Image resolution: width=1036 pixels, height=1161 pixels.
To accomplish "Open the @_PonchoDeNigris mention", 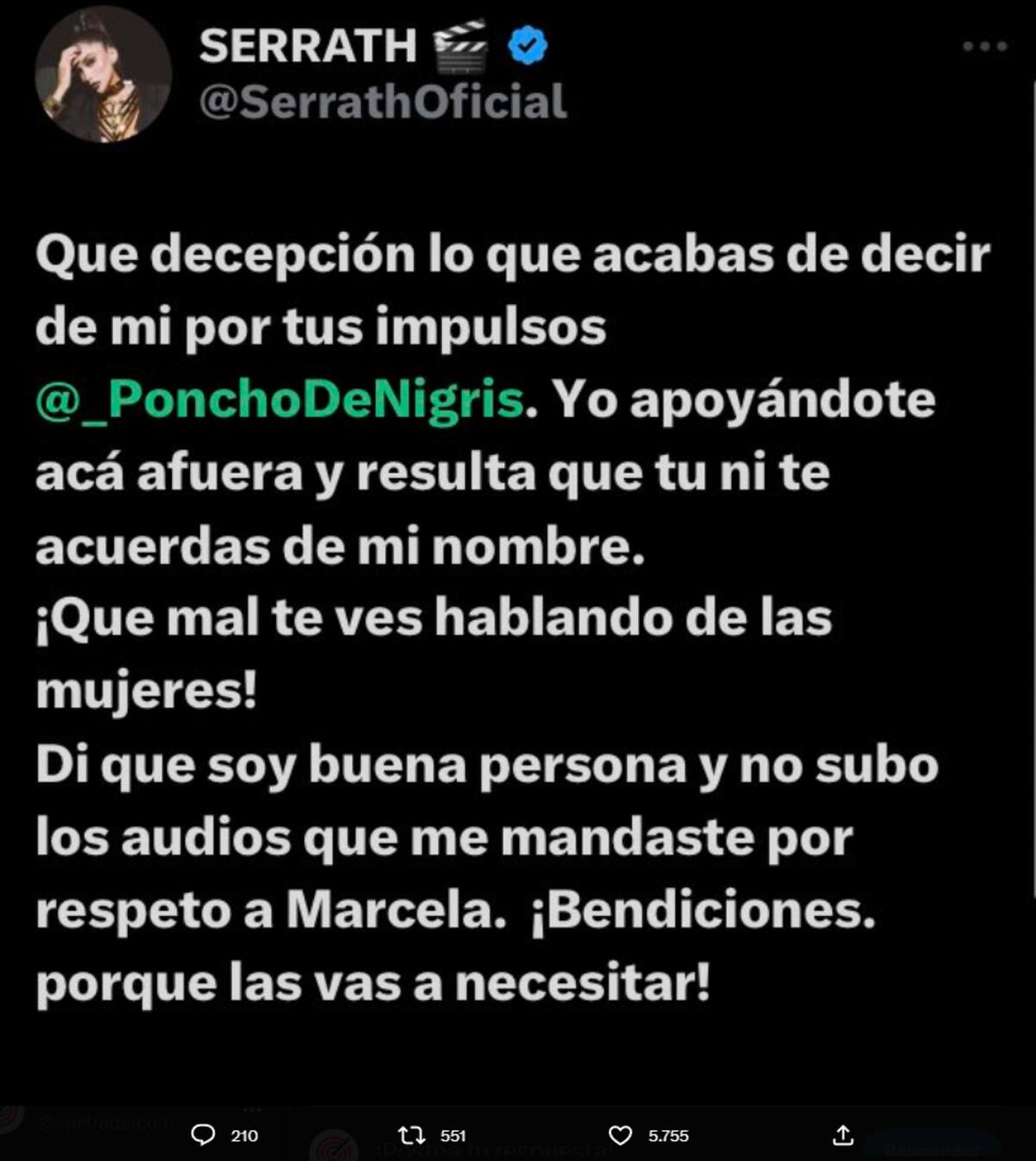I will click(281, 400).
